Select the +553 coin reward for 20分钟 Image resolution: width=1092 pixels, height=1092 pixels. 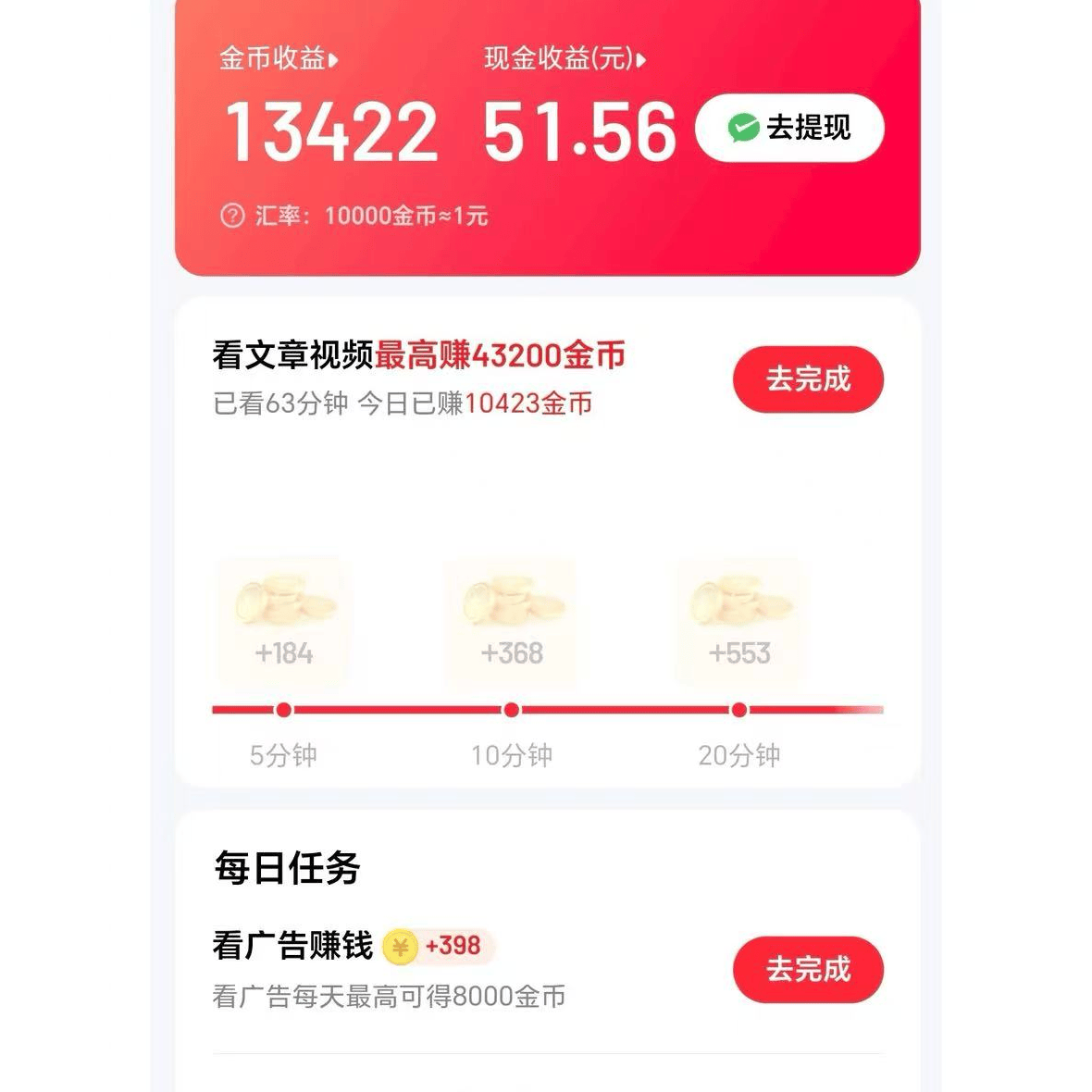pos(739,620)
